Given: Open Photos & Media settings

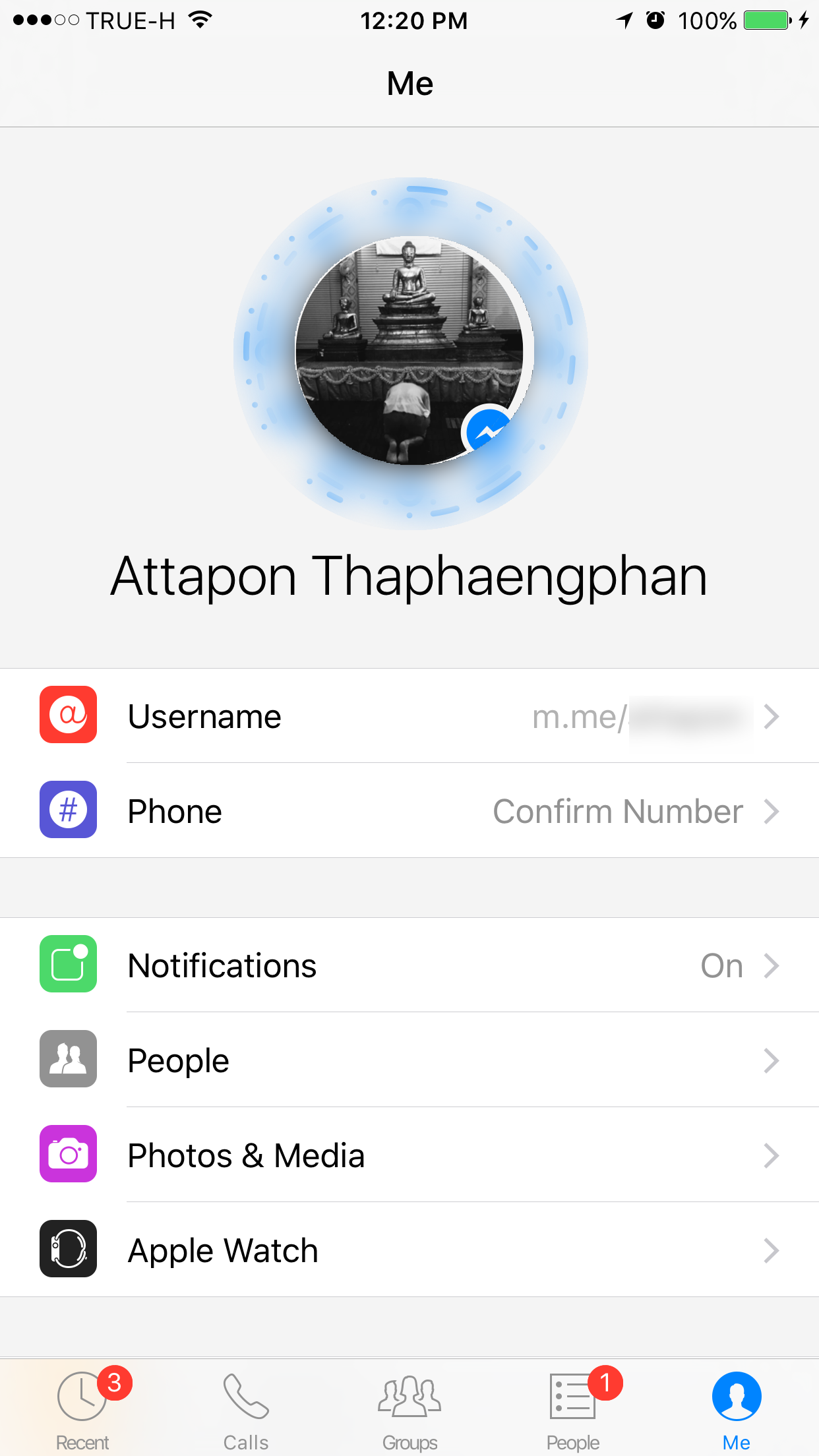Looking at the screenshot, I should coord(409,1155).
